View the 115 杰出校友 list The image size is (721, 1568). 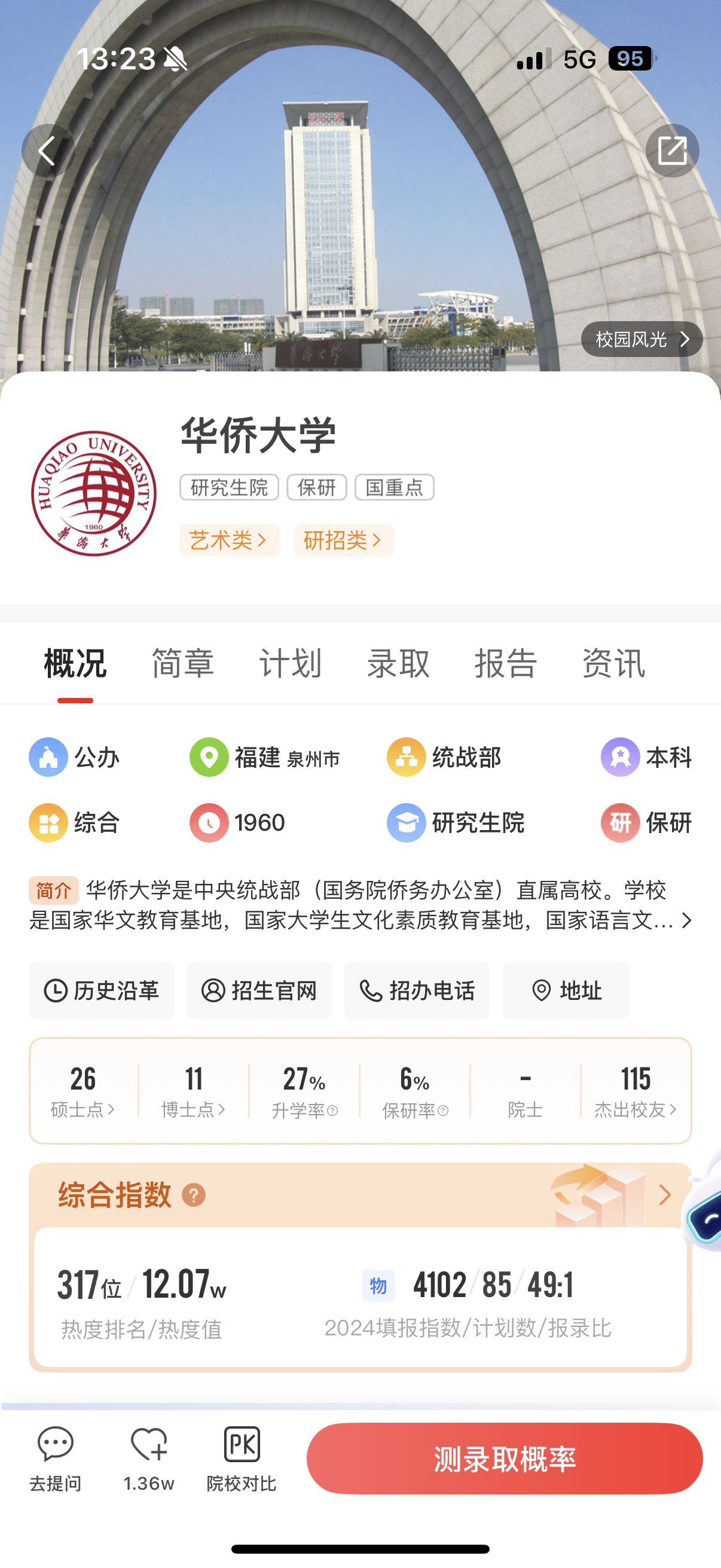[636, 1091]
